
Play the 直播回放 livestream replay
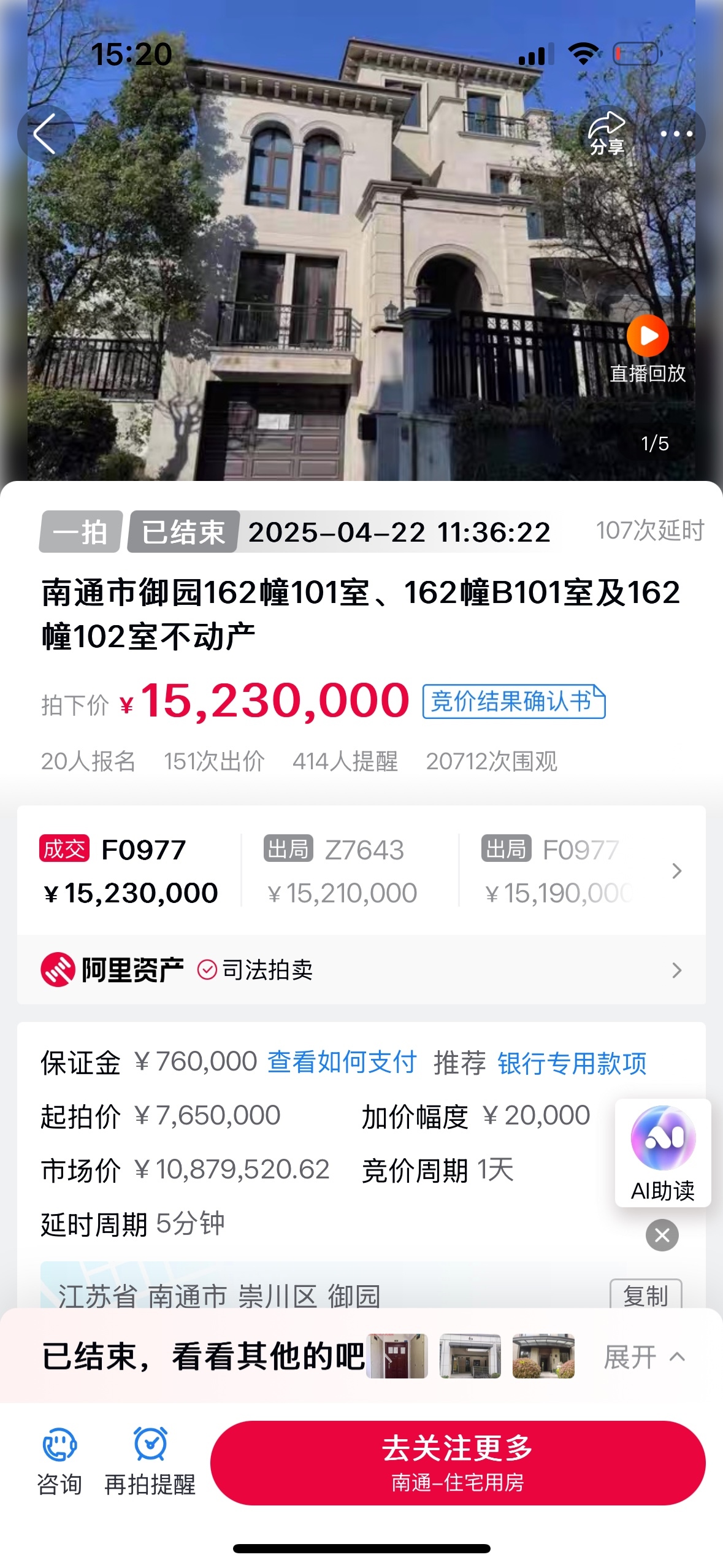(x=648, y=336)
